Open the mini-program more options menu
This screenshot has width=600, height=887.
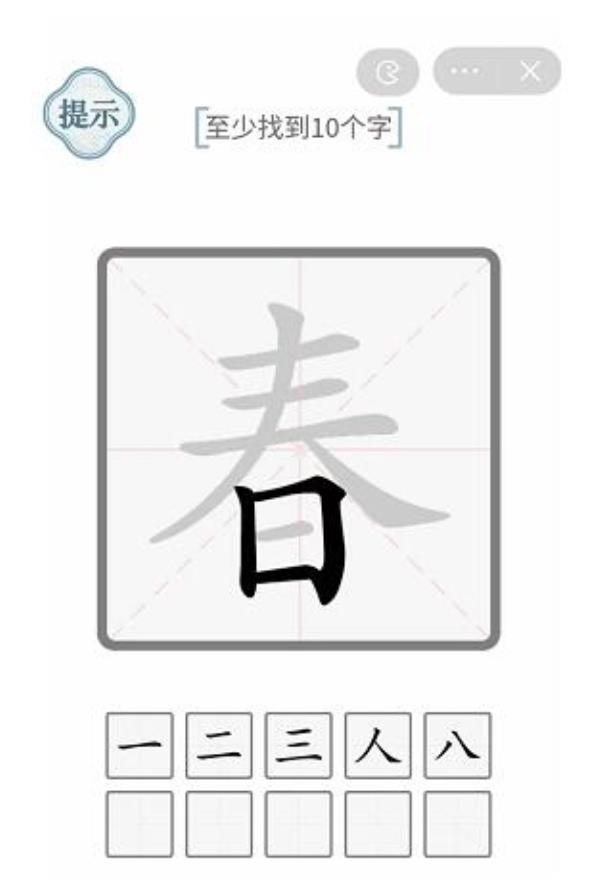(465, 71)
